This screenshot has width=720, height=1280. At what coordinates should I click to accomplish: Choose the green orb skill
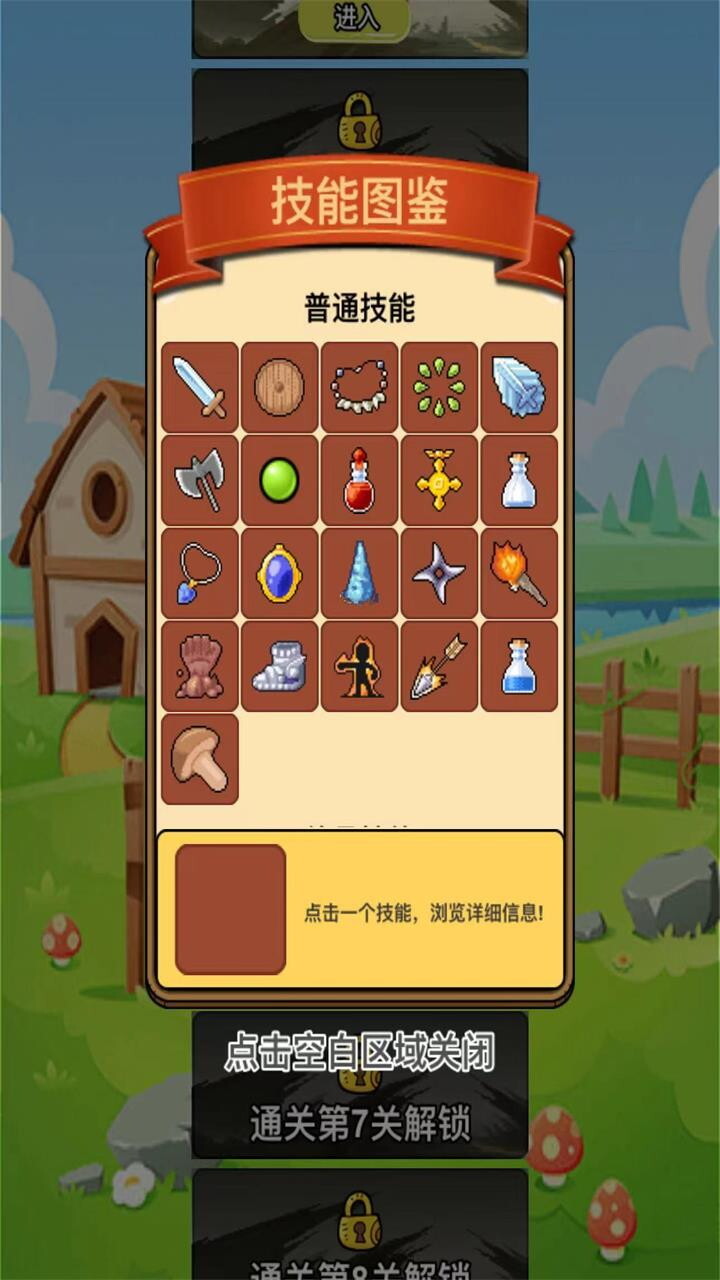(280, 480)
